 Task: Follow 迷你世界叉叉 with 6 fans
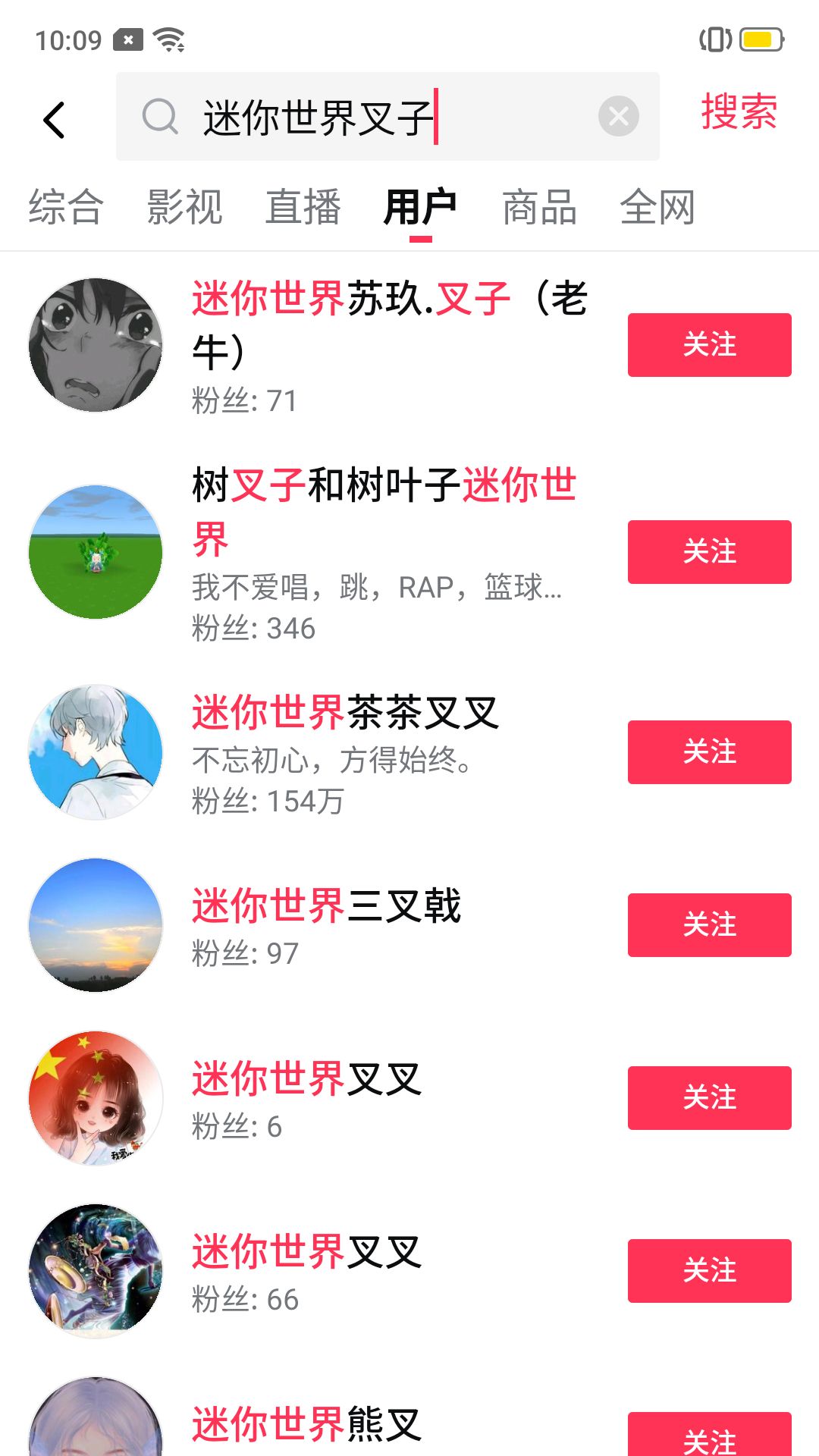(x=709, y=1098)
